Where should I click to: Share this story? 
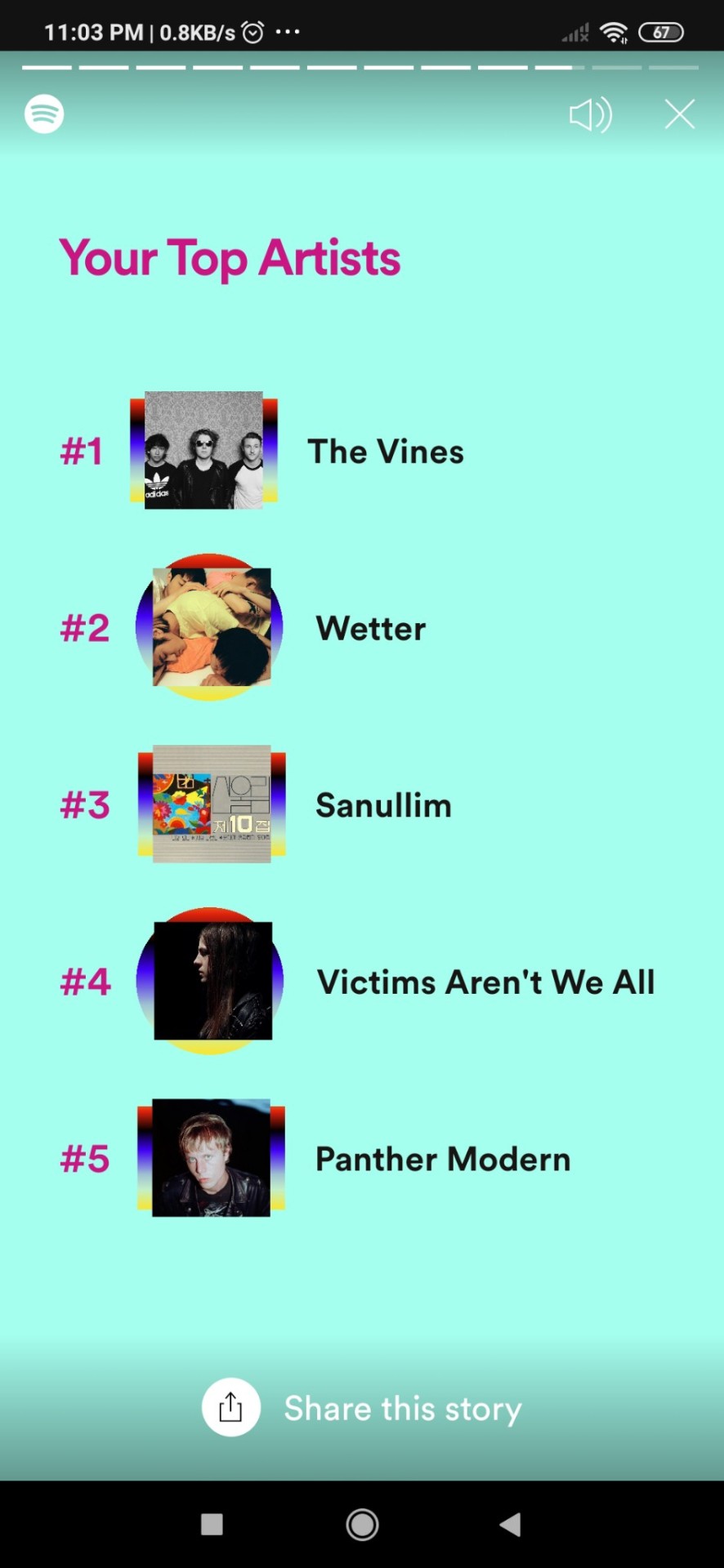(x=231, y=1407)
